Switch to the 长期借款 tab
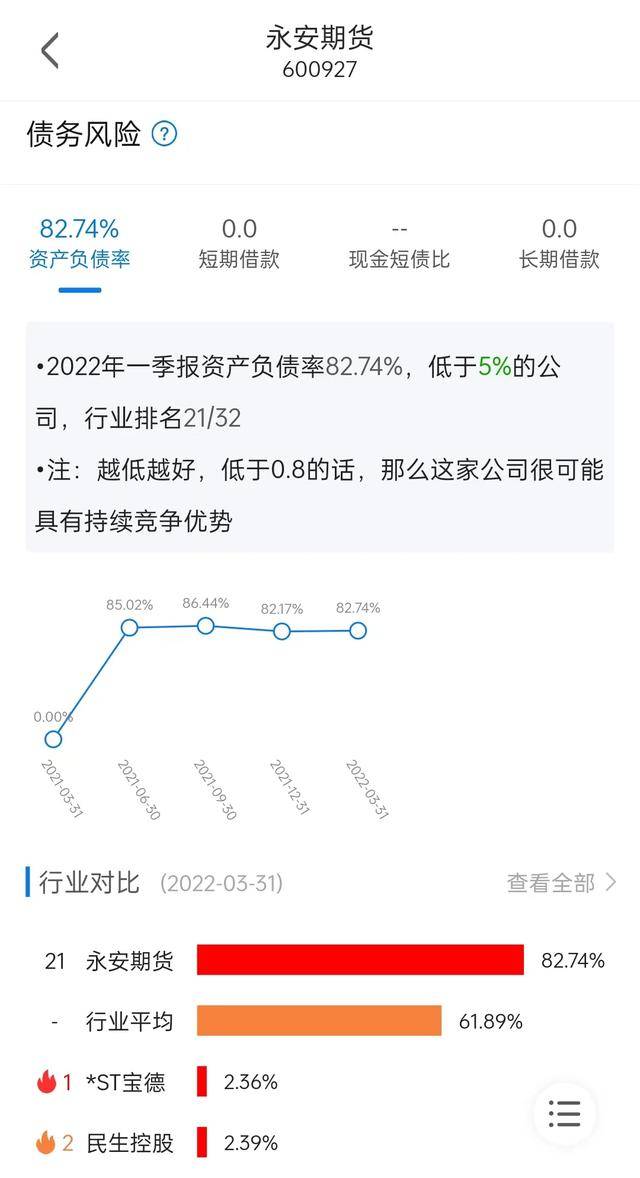Screen dimensions: 640x1178 [559, 244]
